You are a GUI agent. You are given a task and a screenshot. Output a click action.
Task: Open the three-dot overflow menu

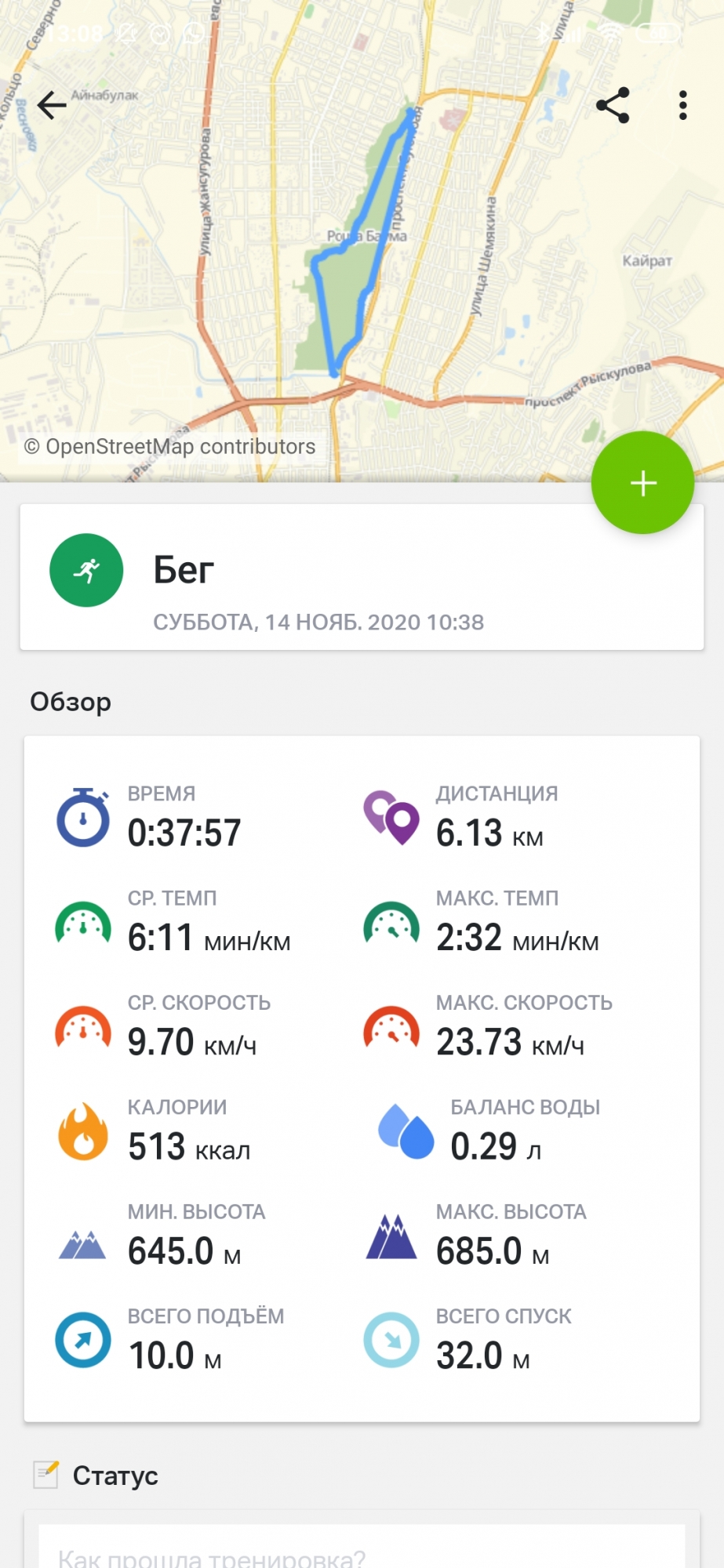(683, 105)
